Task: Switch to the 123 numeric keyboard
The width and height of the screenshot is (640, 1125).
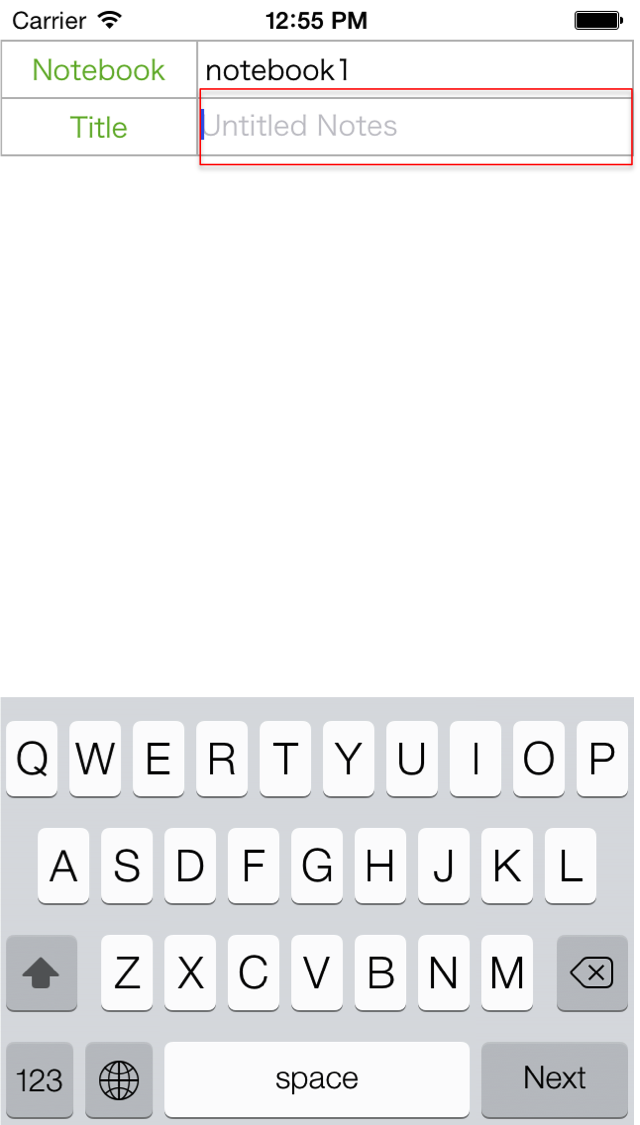Action: [39, 1079]
